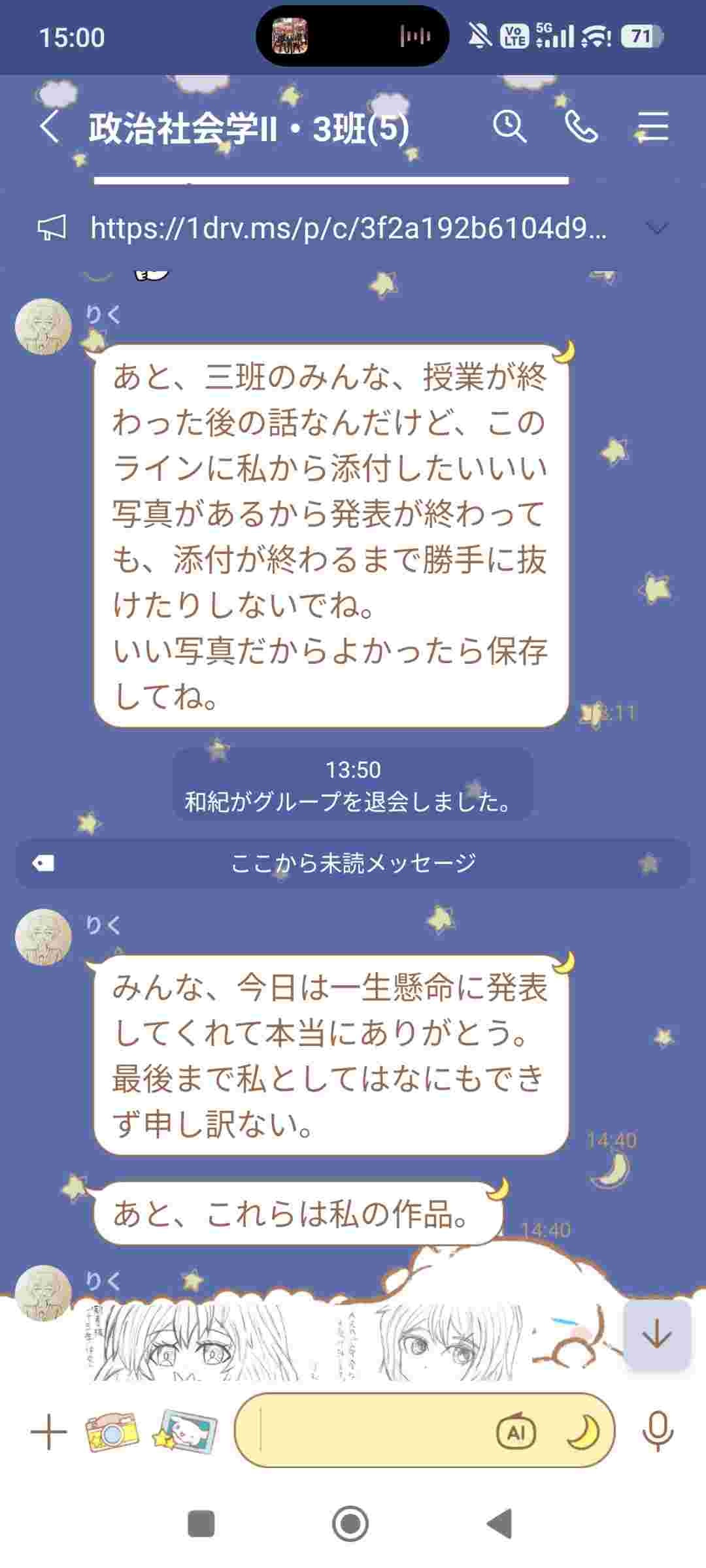Viewport: 706px width, 1568px height.
Task: Launch the camera from the chat bar
Action: pos(112,1432)
